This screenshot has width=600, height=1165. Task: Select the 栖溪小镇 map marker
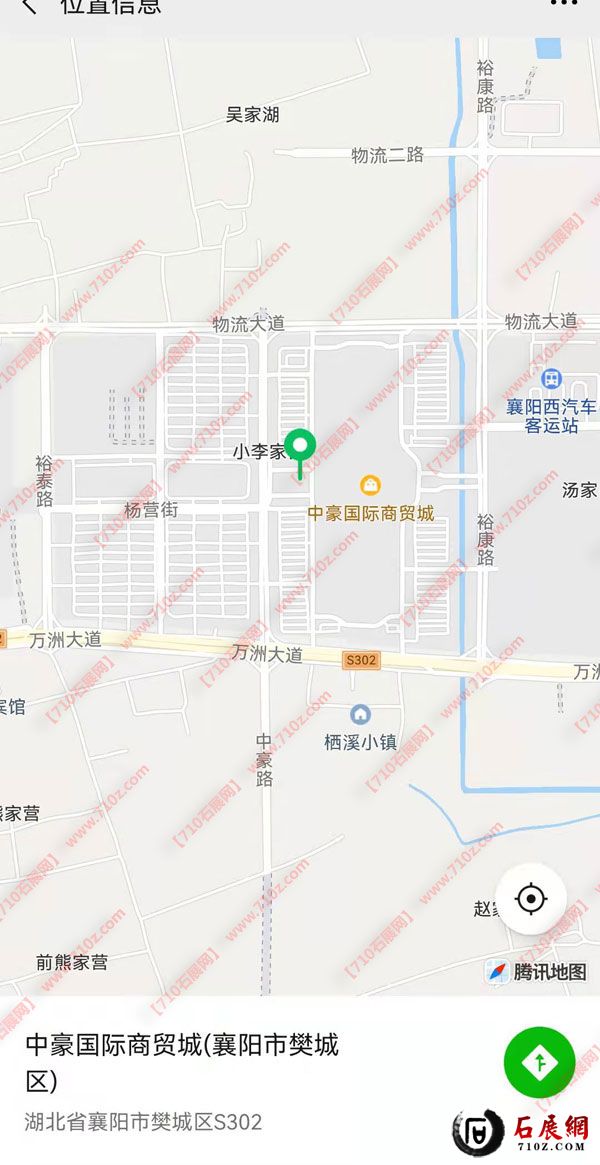pos(361,715)
